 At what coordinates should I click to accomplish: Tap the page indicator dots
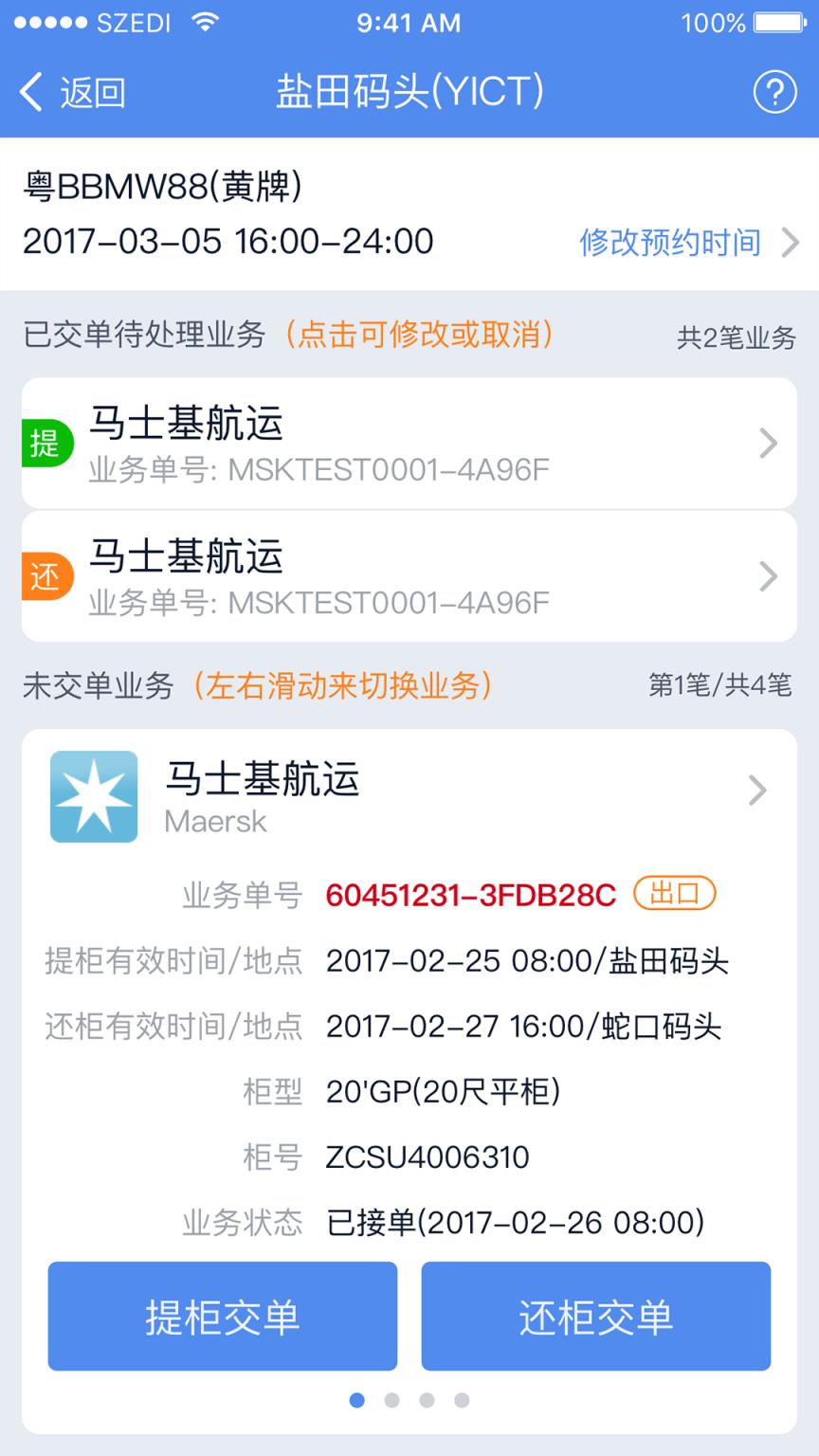[409, 1400]
